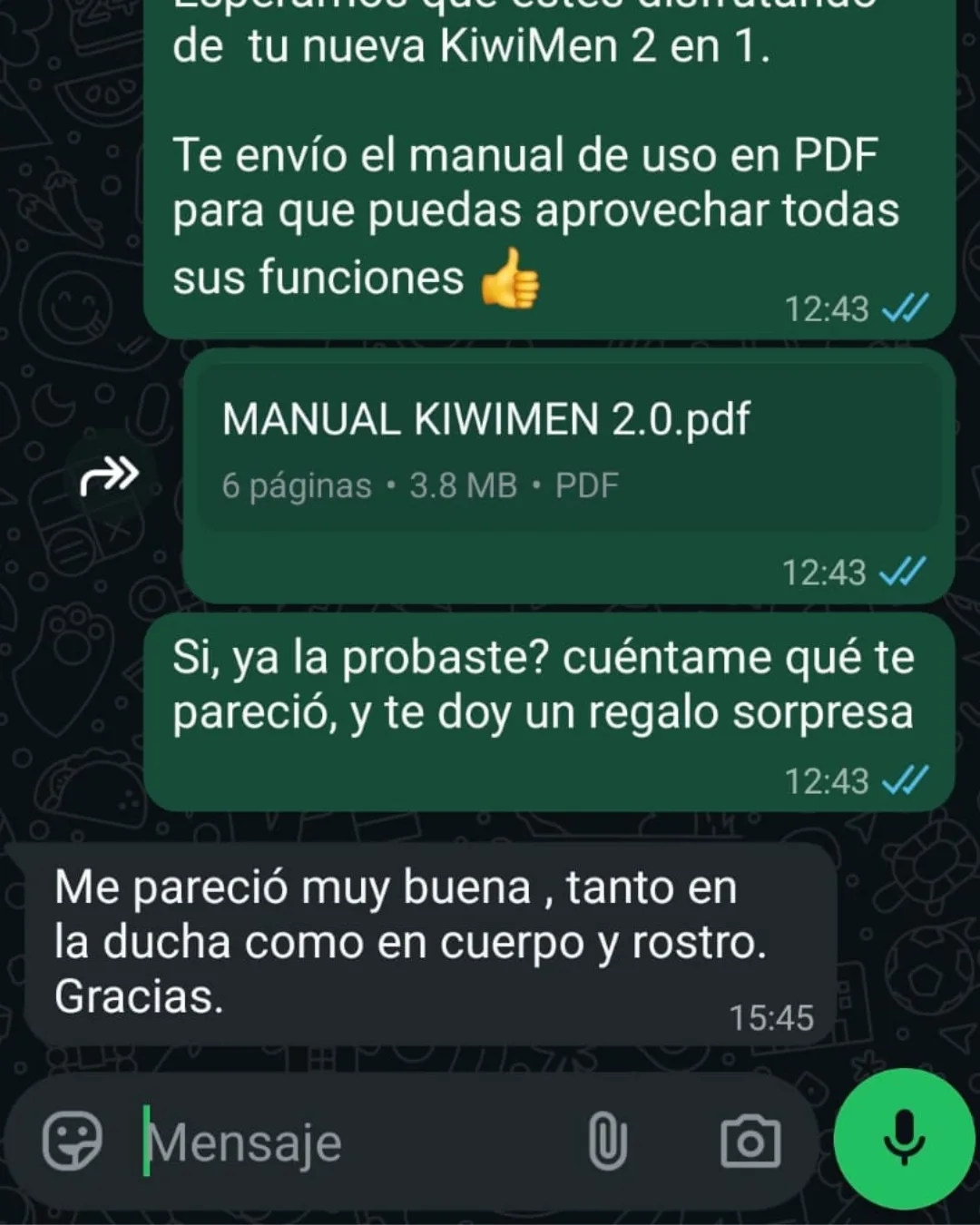Open the emoji and sticker picker

[x=73, y=1142]
